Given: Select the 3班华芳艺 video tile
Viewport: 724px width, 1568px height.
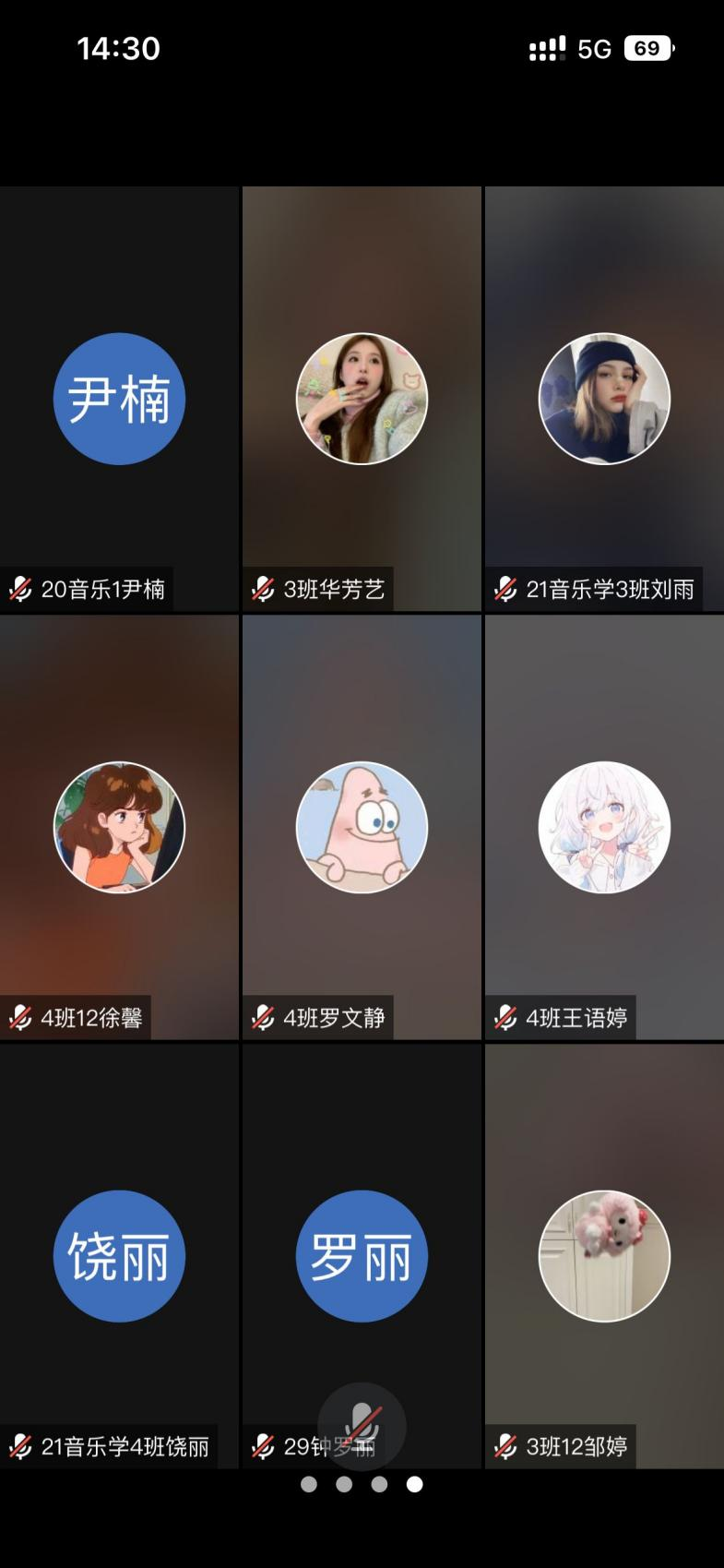Looking at the screenshot, I should tap(362, 399).
